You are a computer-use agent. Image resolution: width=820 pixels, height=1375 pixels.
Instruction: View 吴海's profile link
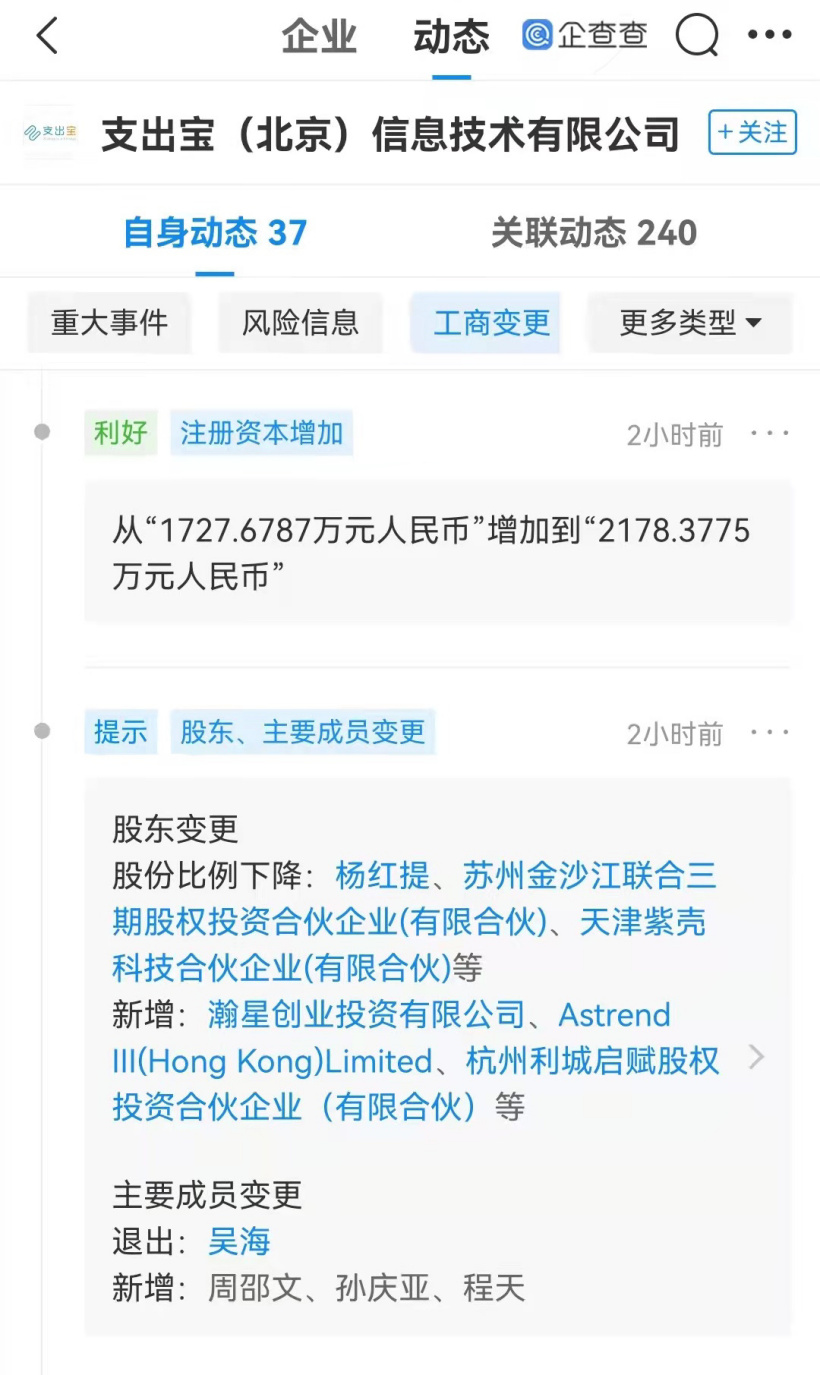pos(239,1242)
